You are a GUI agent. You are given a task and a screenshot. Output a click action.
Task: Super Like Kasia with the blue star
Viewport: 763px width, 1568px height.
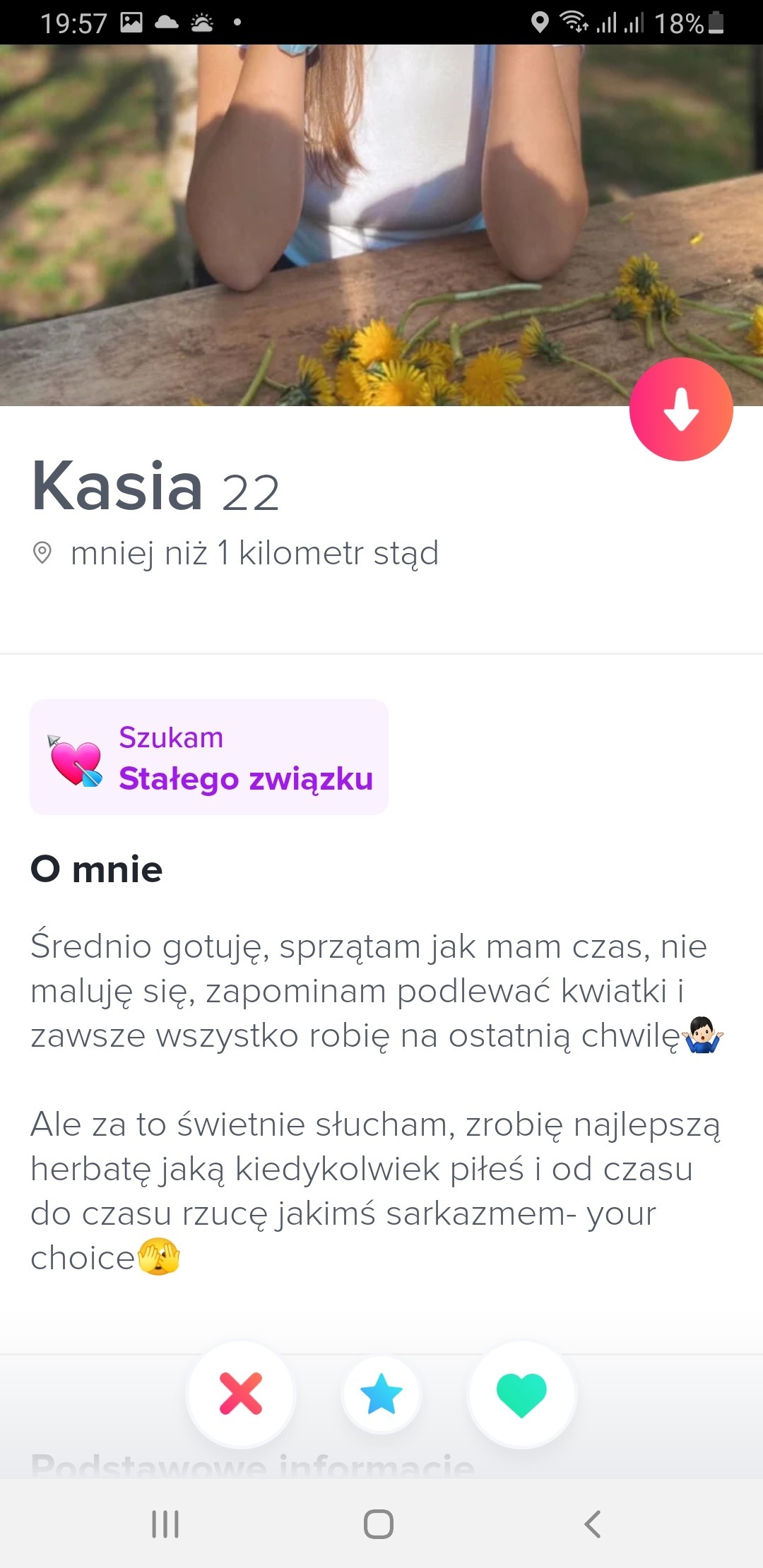(x=381, y=1394)
